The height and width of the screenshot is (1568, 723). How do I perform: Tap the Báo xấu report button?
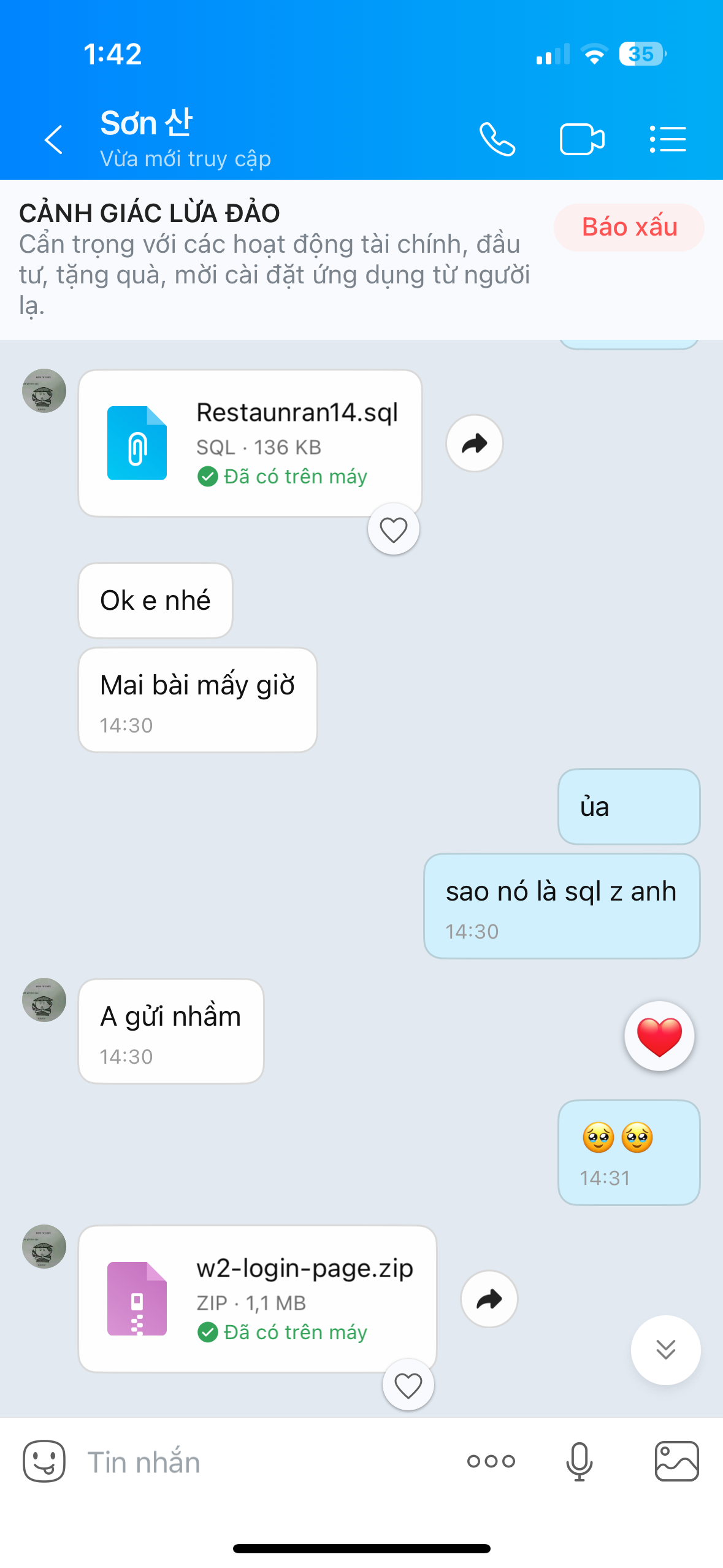pos(629,227)
